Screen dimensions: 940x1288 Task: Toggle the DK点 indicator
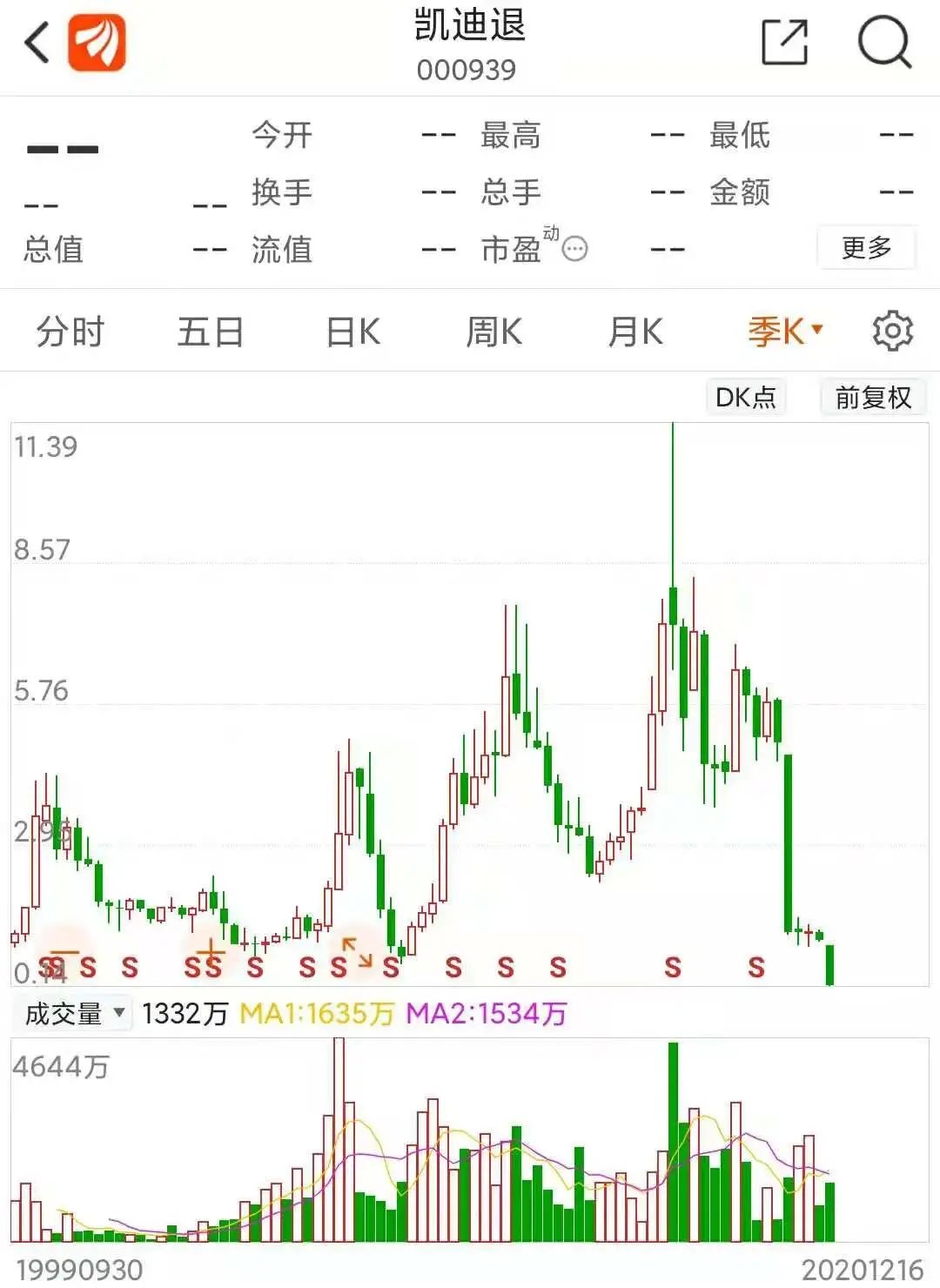(745, 398)
